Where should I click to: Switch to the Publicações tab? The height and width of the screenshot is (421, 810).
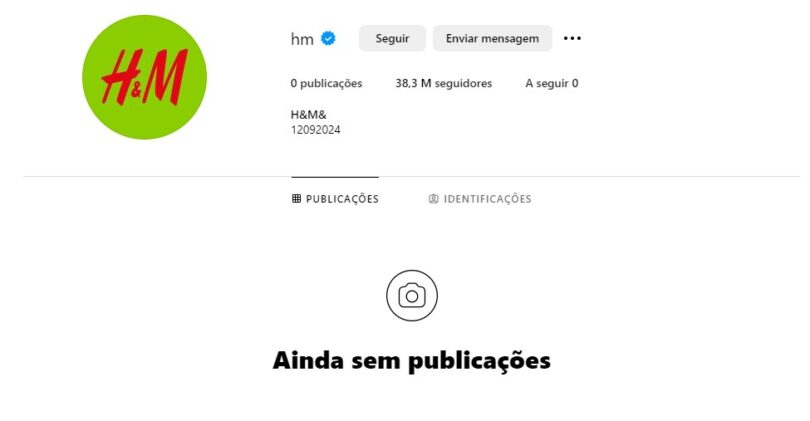(335, 199)
